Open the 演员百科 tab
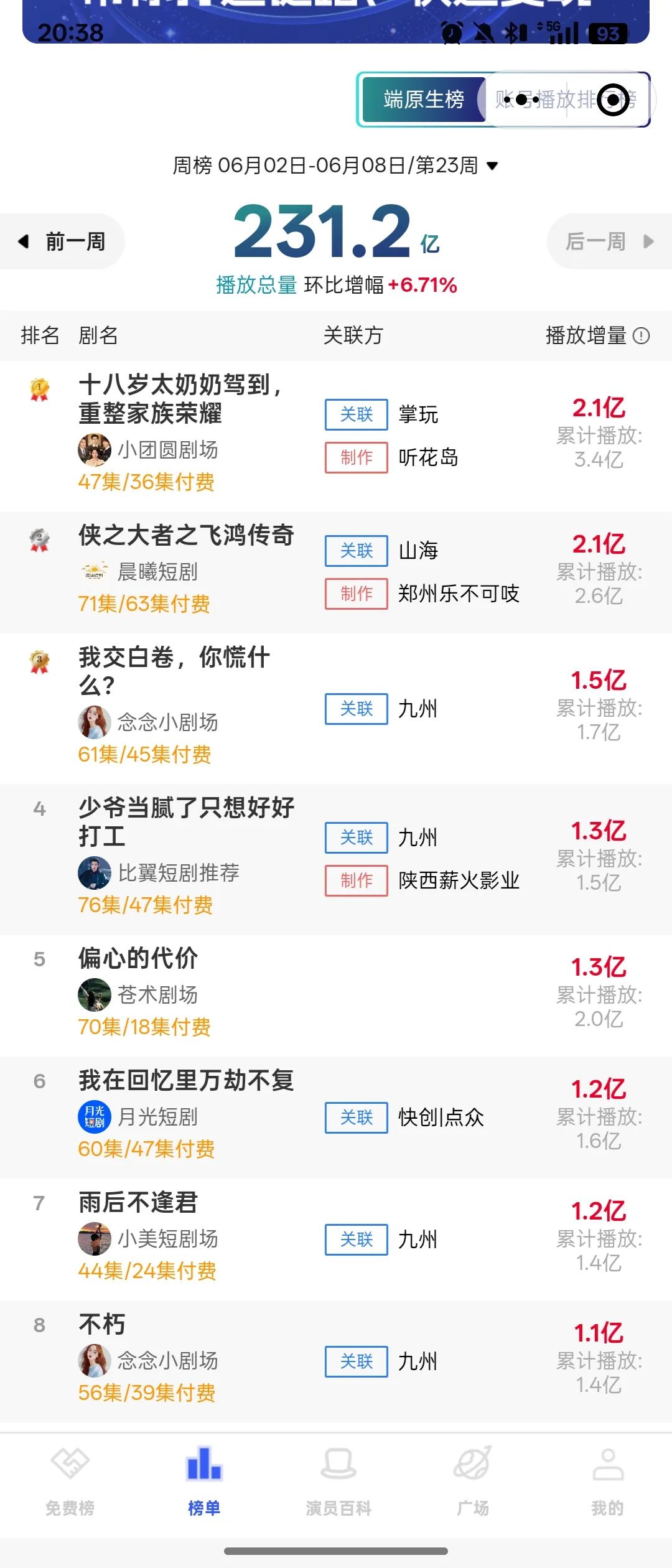 tap(338, 1482)
